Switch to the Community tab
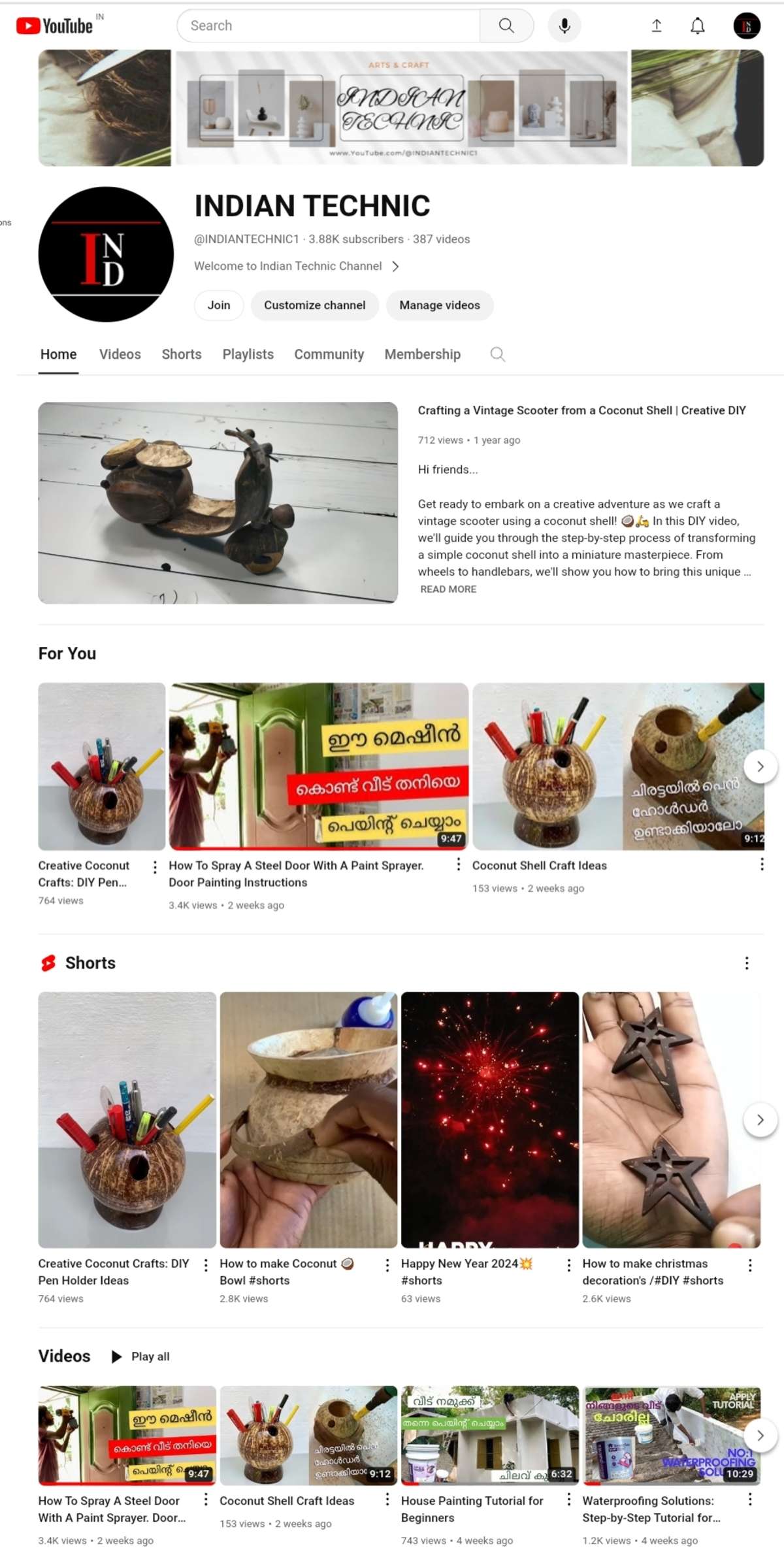784x1561 pixels. point(329,354)
